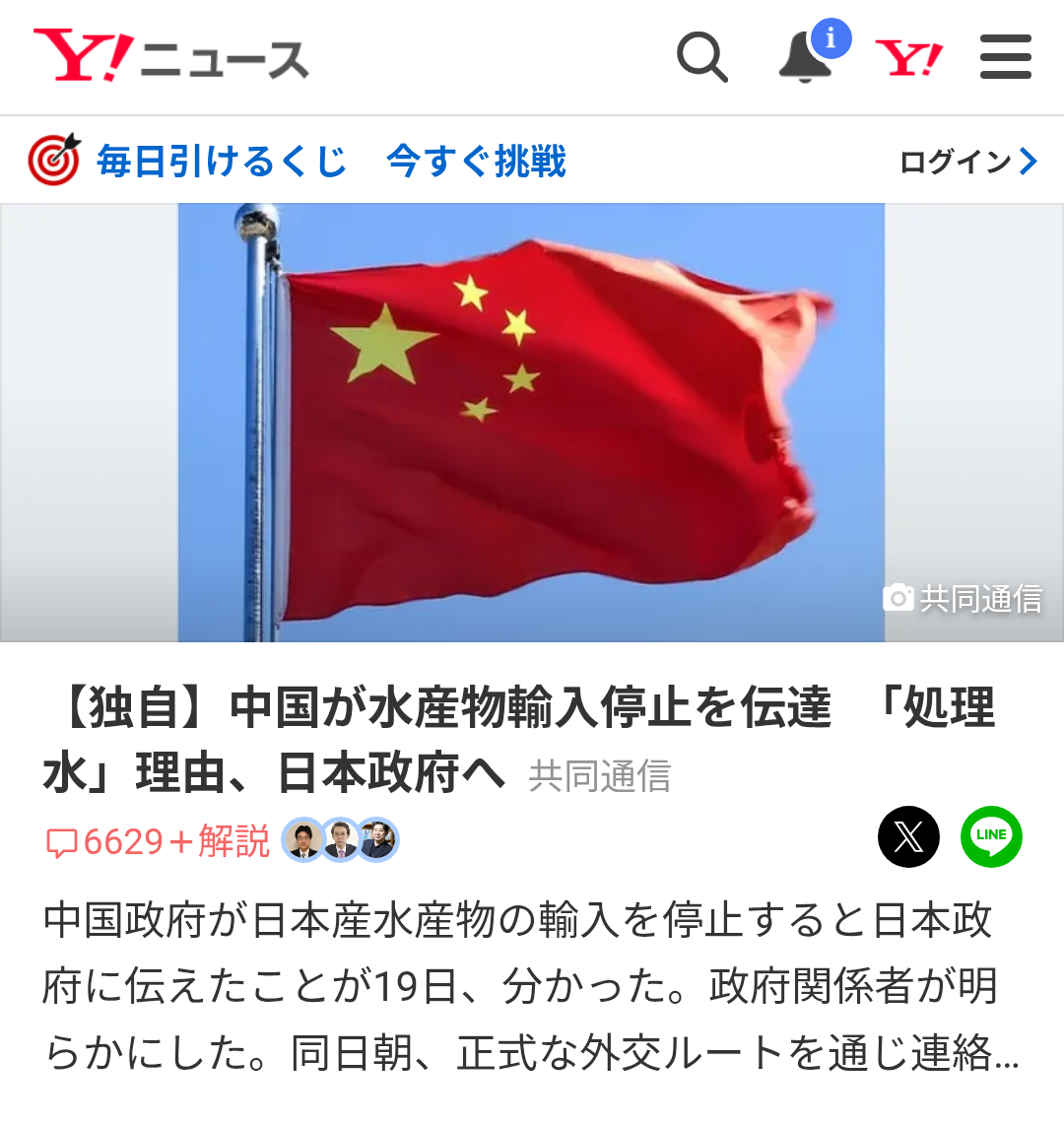Tap ログイン to sign in
The width and height of the screenshot is (1064, 1123).
967,162
